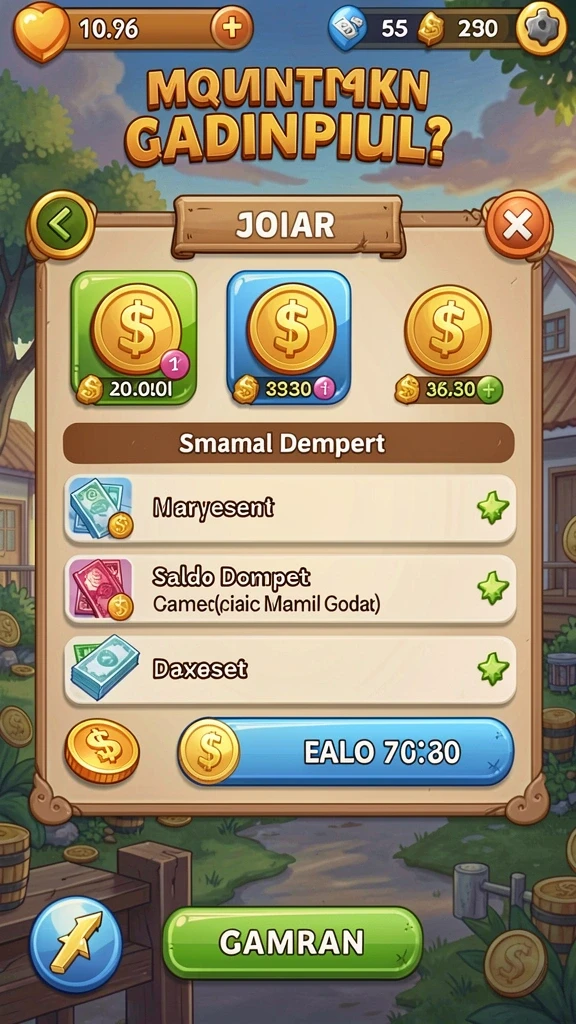Screen dimensions: 576x1024
Task: Tap the green GAMRAN button
Action: tap(292, 942)
